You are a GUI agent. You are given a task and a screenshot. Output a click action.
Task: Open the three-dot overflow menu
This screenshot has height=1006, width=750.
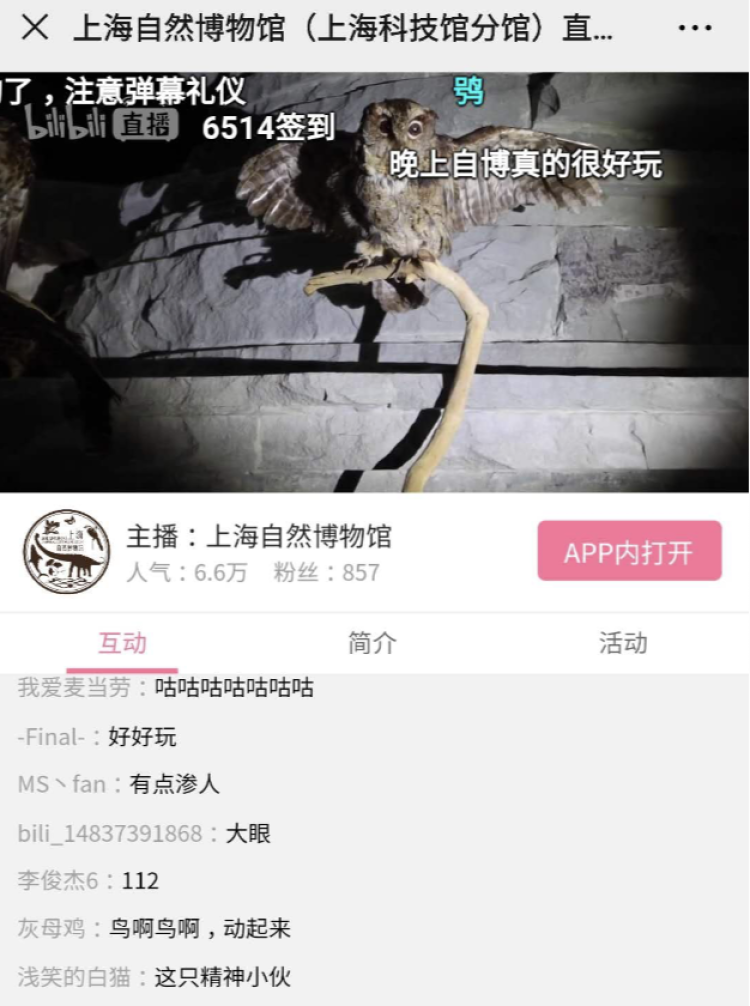(695, 28)
